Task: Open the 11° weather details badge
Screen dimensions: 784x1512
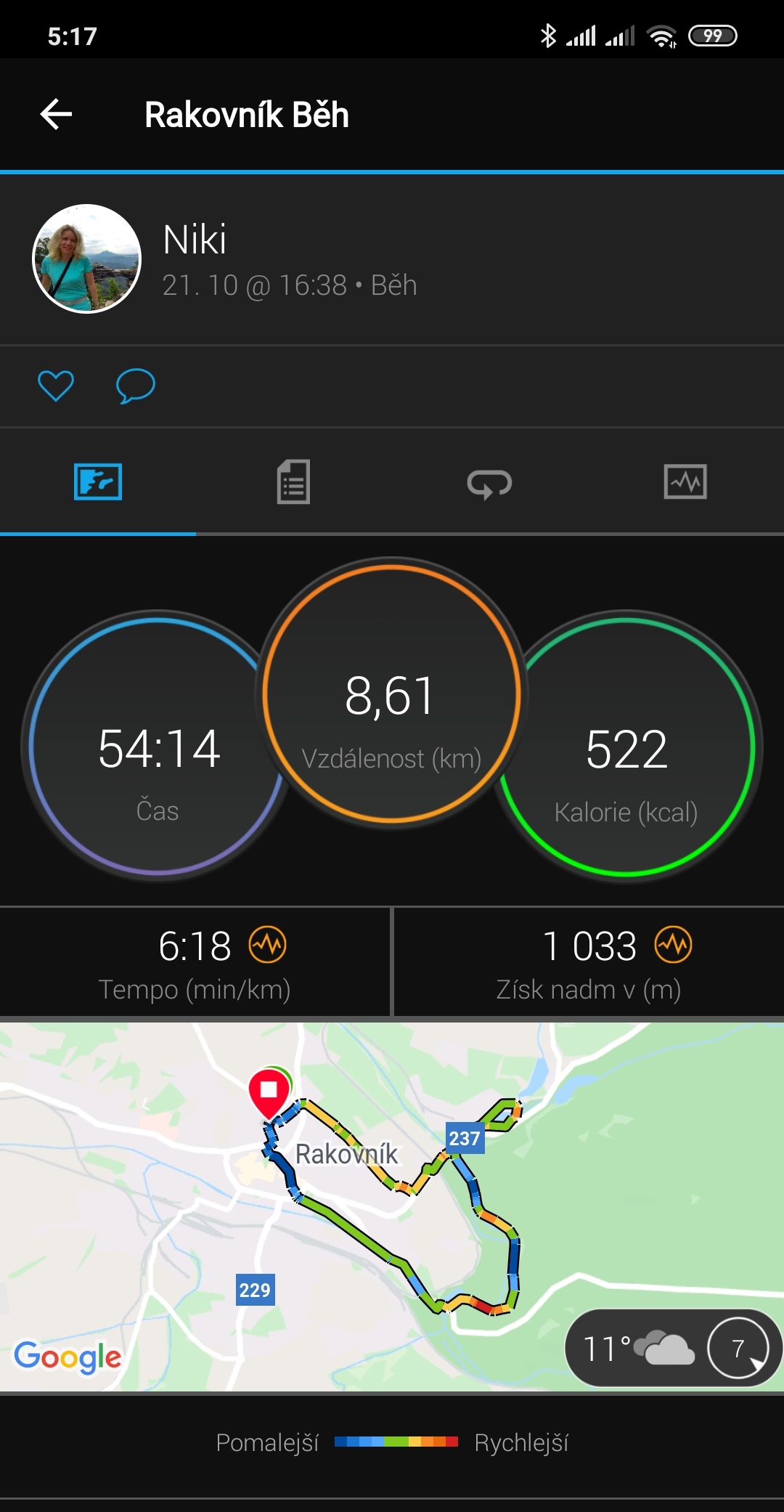Action: (673, 1348)
